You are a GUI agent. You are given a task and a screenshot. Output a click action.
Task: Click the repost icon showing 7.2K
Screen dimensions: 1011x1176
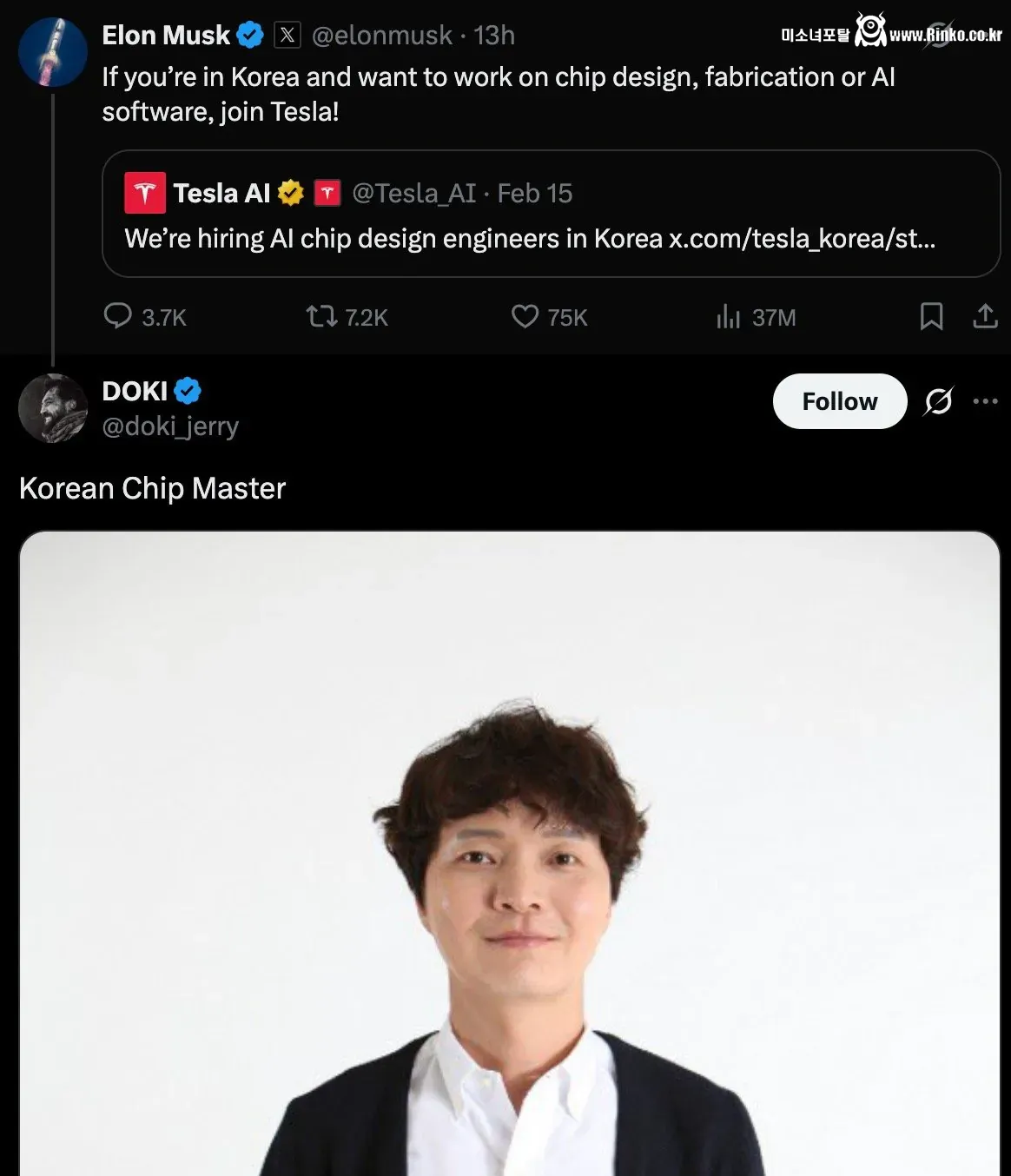click(322, 317)
